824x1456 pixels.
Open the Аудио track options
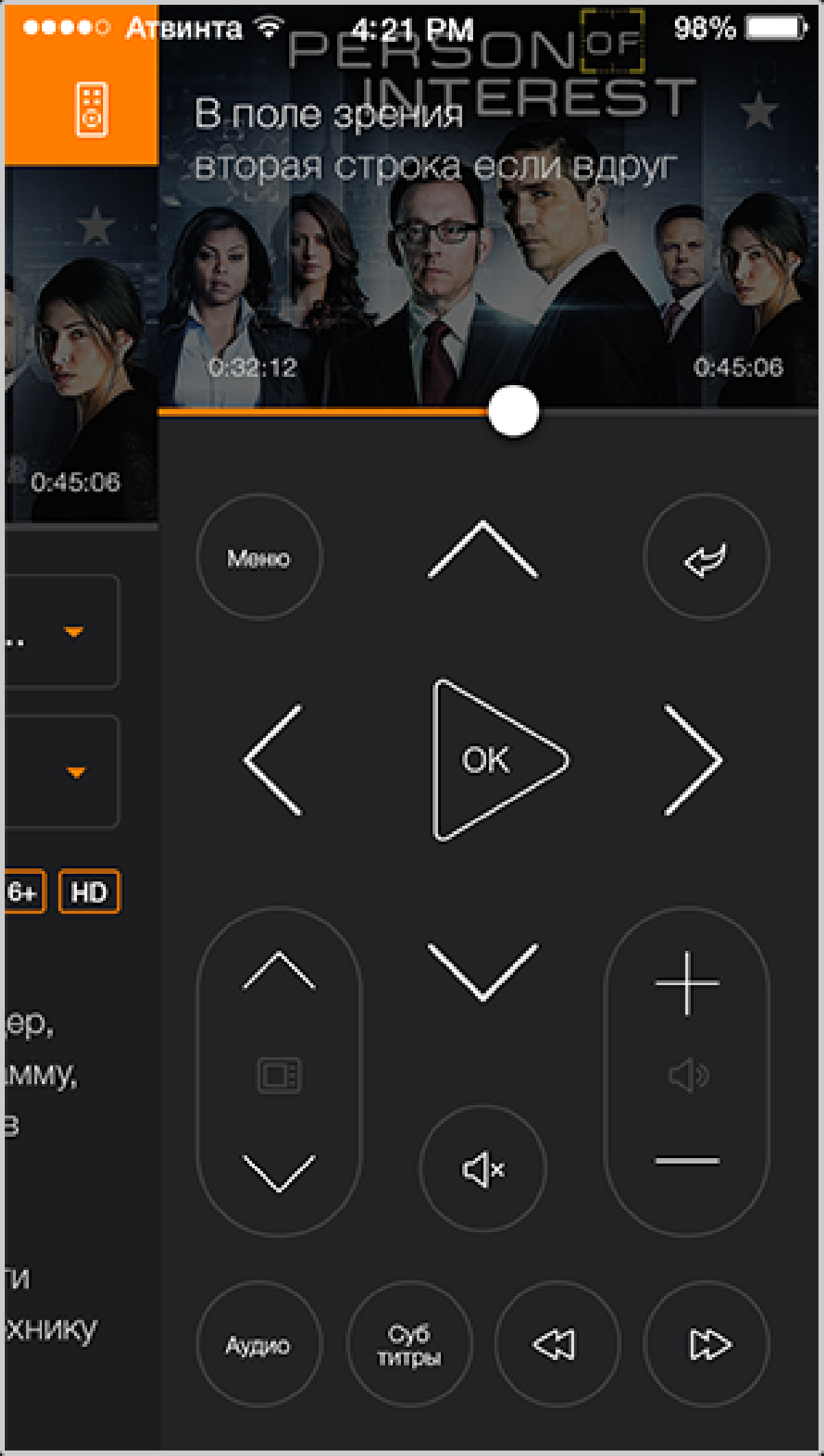(x=259, y=1344)
